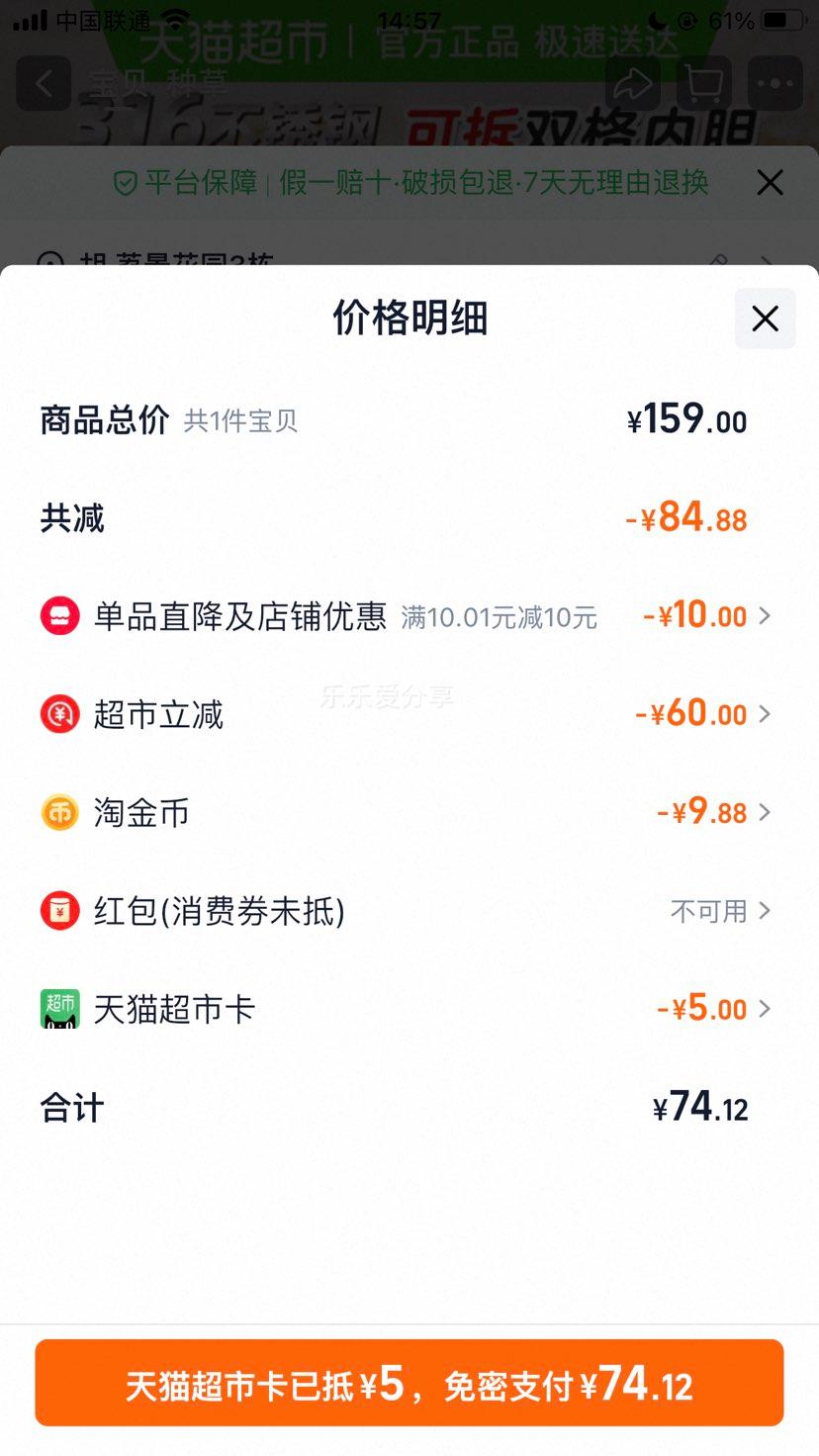
Task: Open the three-dot overflow menu
Action: click(774, 84)
